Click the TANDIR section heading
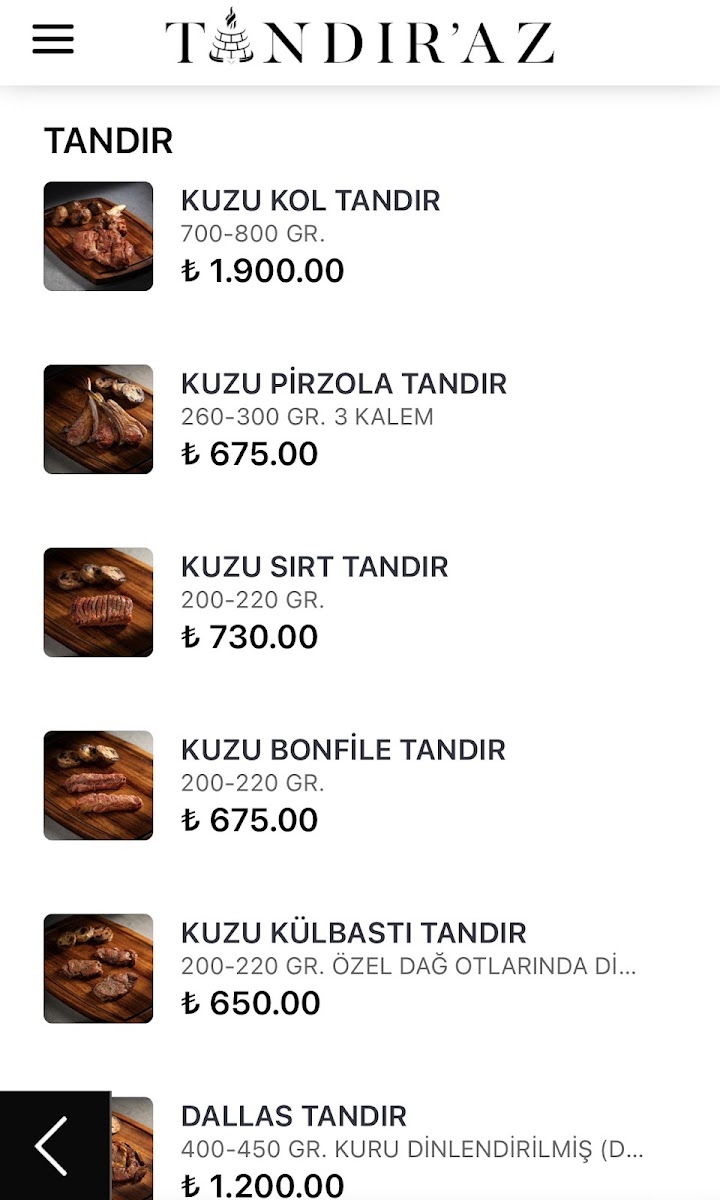720x1200 pixels. point(106,141)
